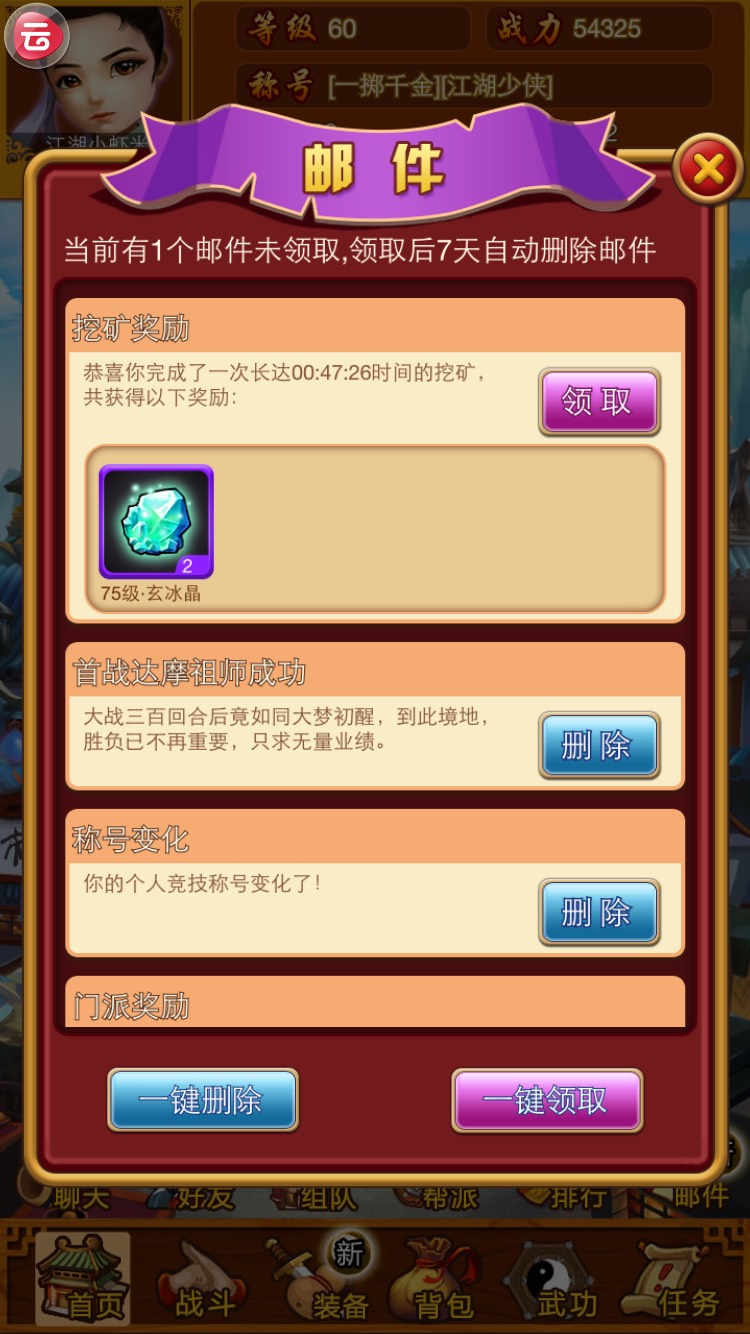
Task: Claim the 挖矿奖励 reward with 领取
Action: pos(599,402)
